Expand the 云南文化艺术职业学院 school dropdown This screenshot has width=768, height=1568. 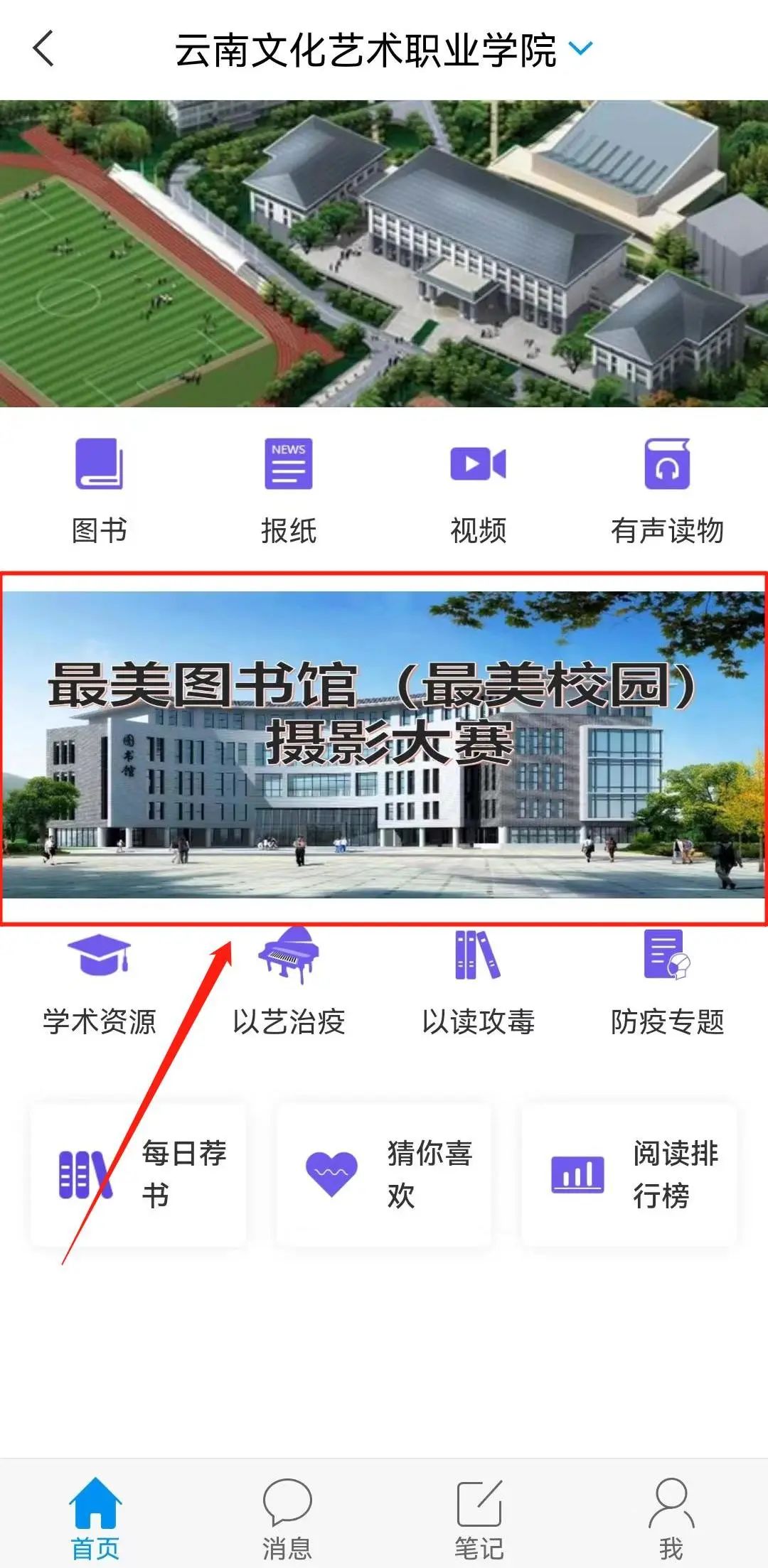[x=581, y=49]
